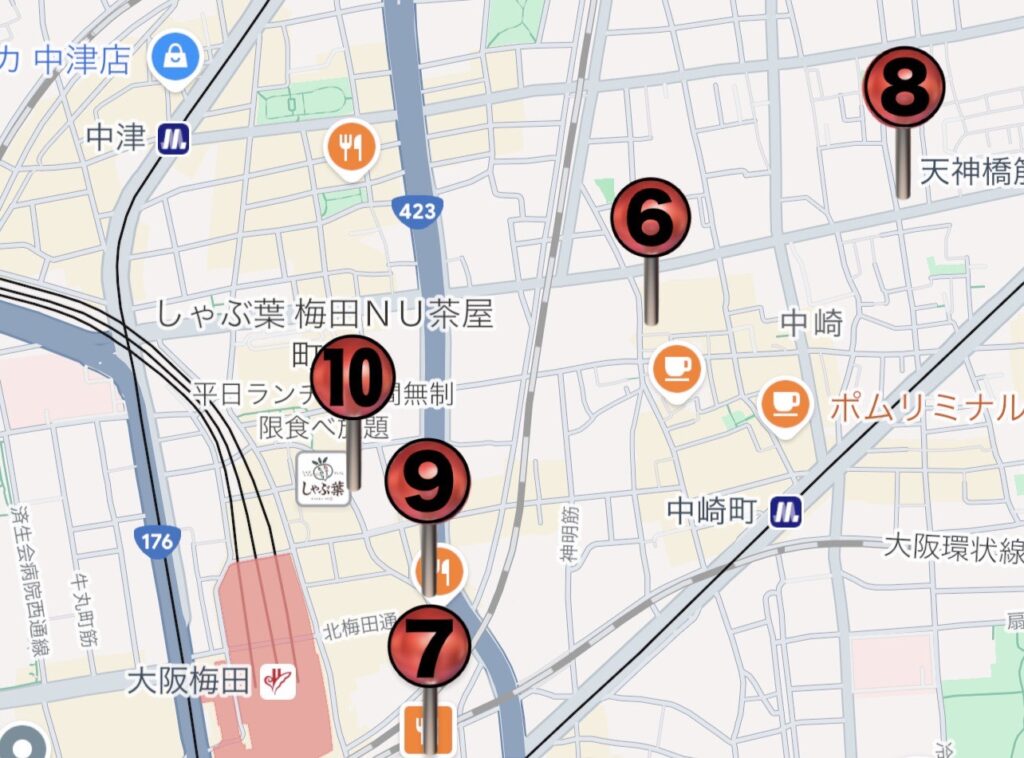Tap the 大阪梅田 station icon
Viewport: 1024px width, 758px height.
(x=277, y=682)
